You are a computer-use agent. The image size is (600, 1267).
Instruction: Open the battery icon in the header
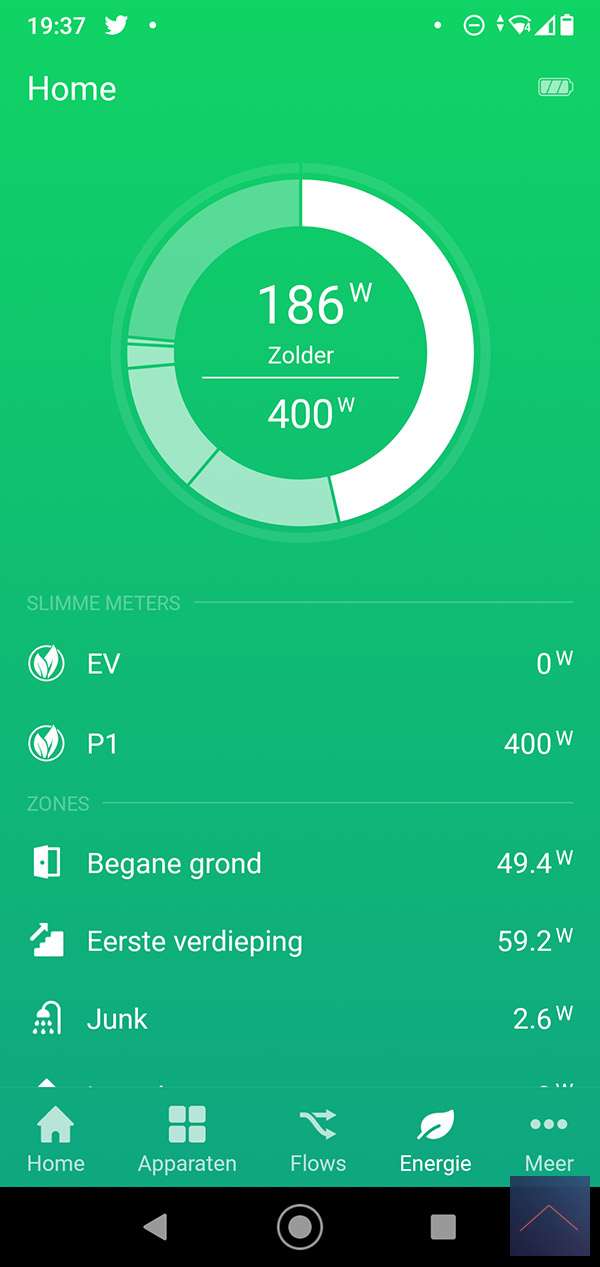[555, 88]
